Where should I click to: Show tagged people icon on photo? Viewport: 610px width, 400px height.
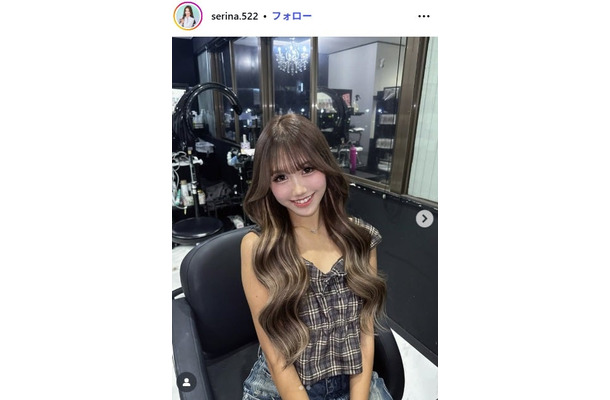point(187,382)
